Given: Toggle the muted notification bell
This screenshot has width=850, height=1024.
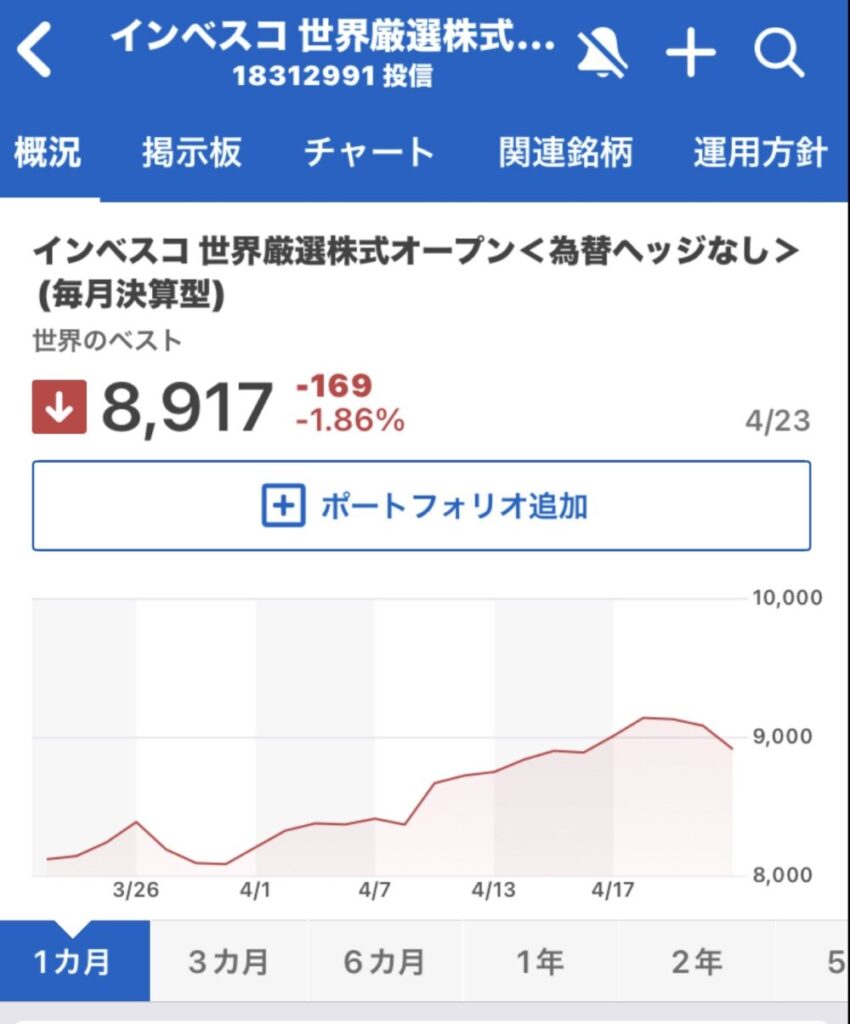Looking at the screenshot, I should pyautogui.click(x=602, y=52).
